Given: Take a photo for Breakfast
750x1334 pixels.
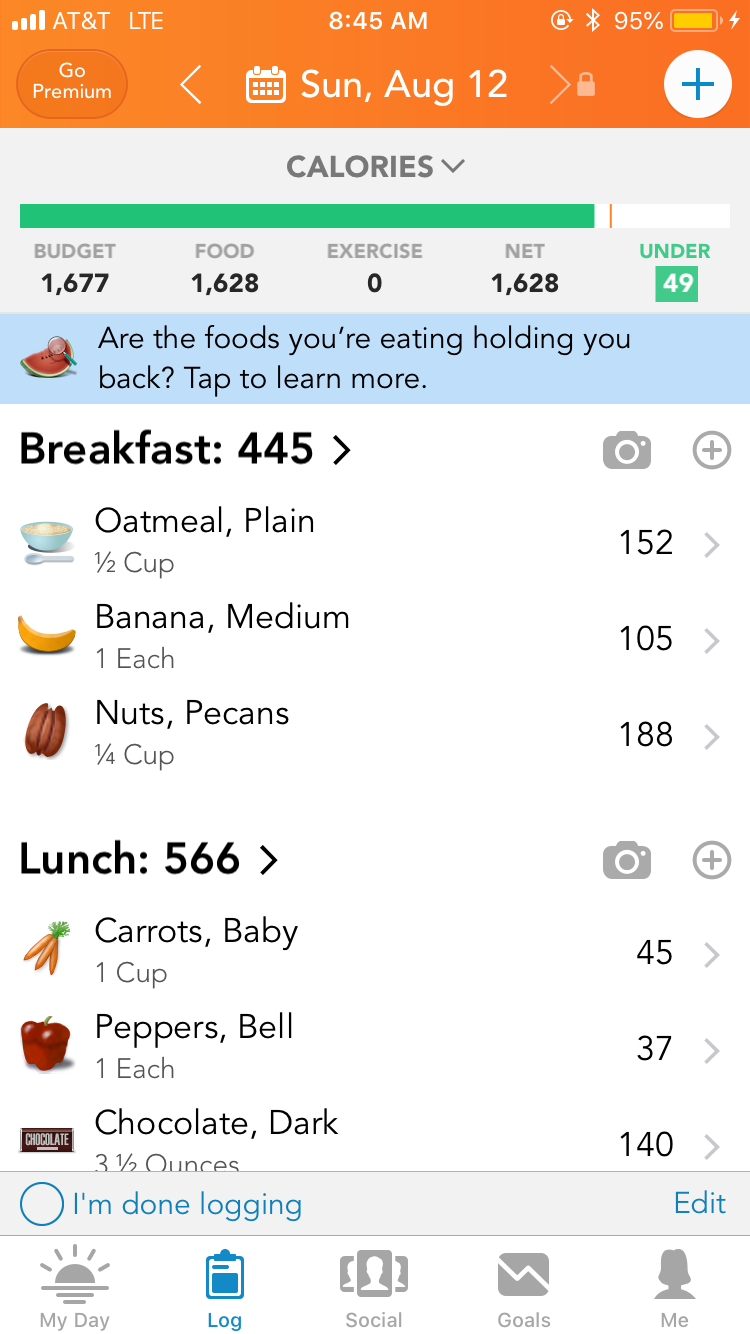Looking at the screenshot, I should (x=627, y=451).
